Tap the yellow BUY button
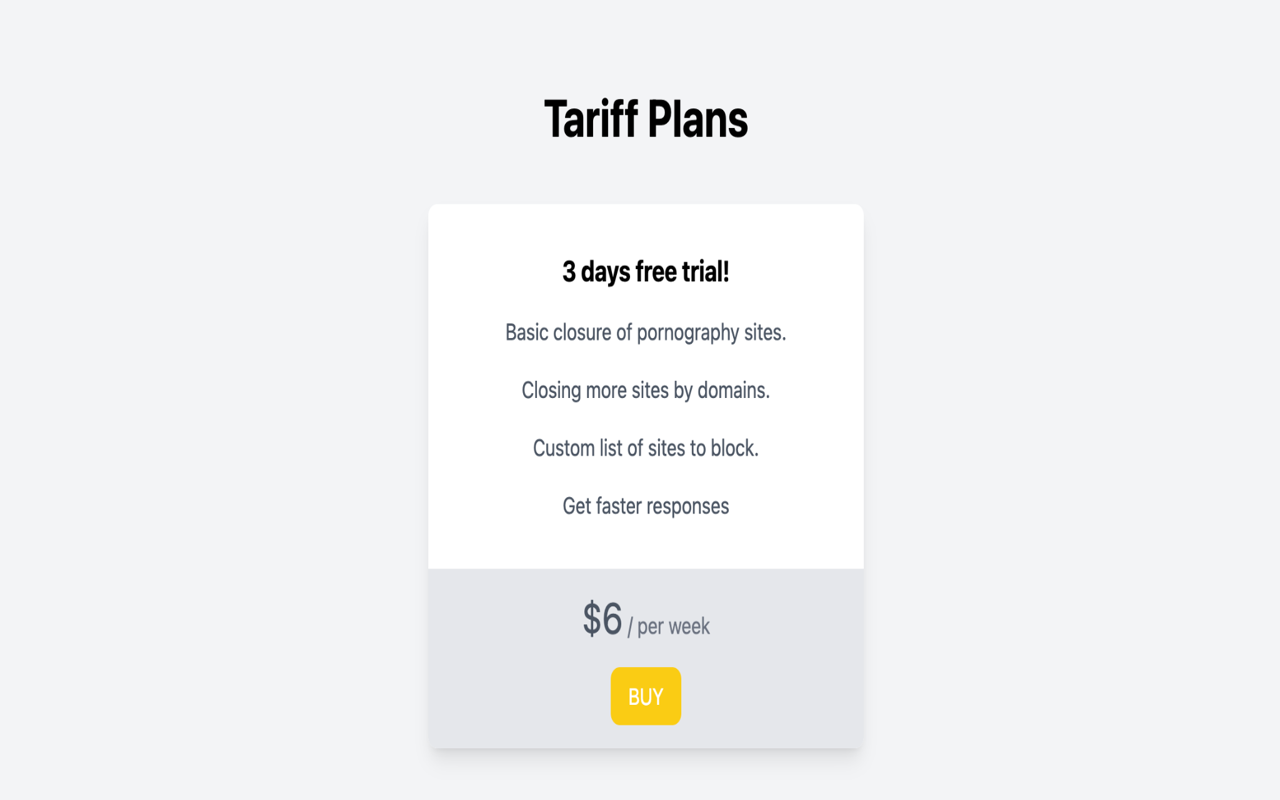The height and width of the screenshot is (800, 1280). point(646,696)
